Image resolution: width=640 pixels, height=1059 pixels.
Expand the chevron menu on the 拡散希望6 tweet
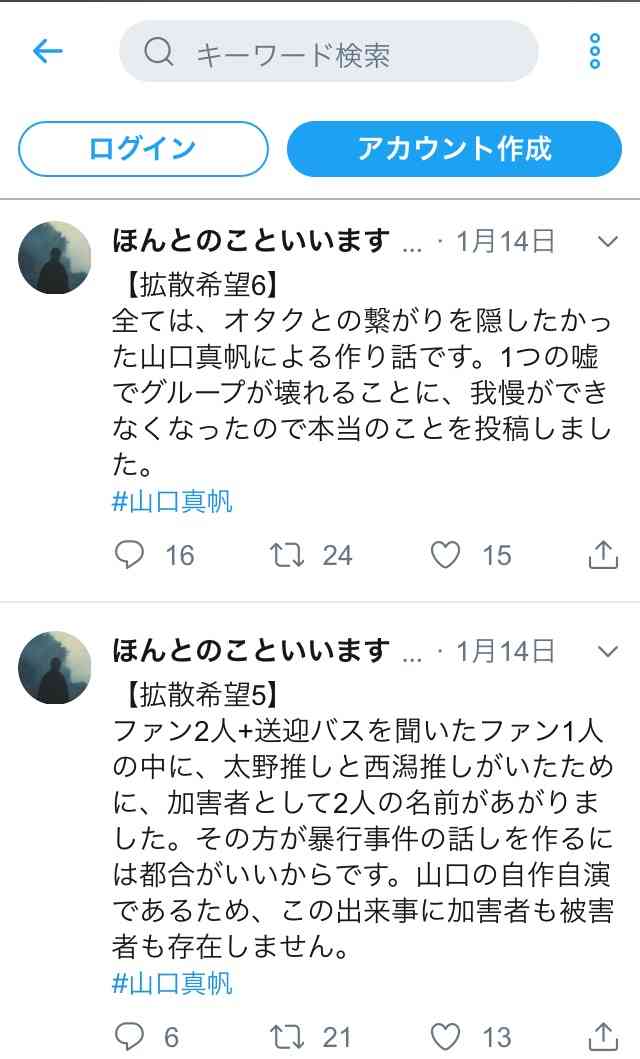coord(607,241)
